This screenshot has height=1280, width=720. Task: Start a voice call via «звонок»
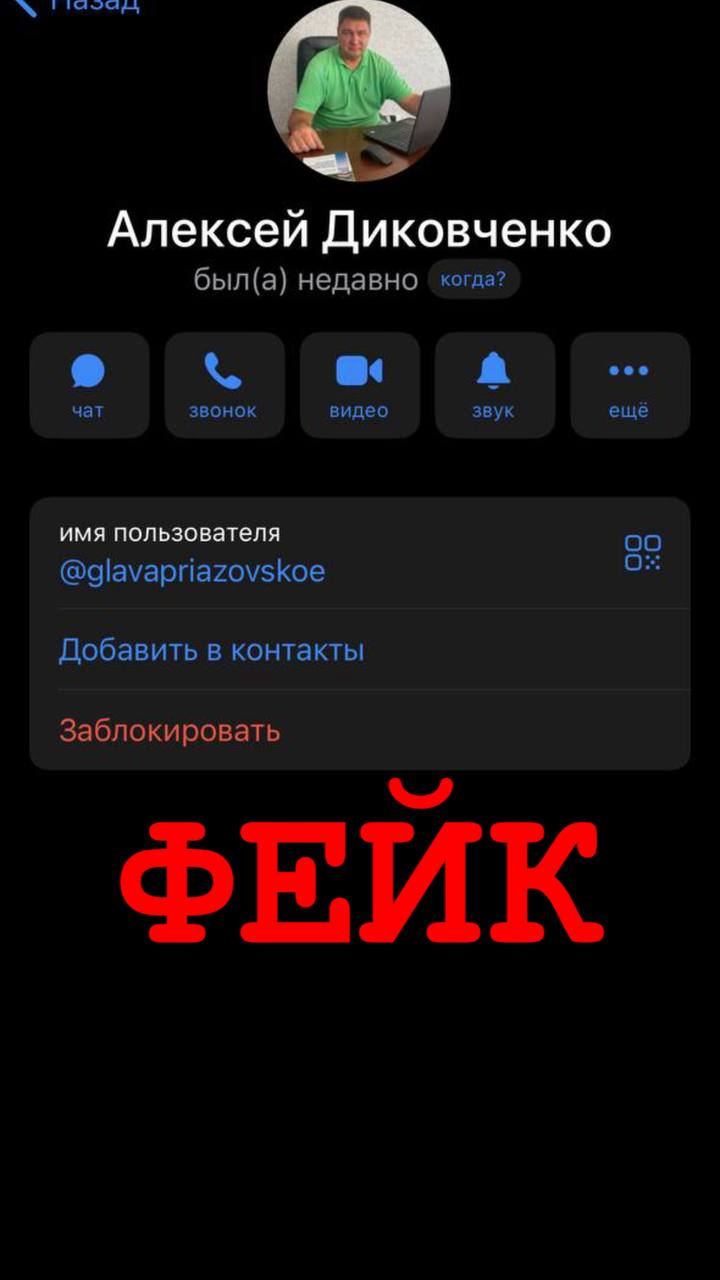click(x=224, y=385)
